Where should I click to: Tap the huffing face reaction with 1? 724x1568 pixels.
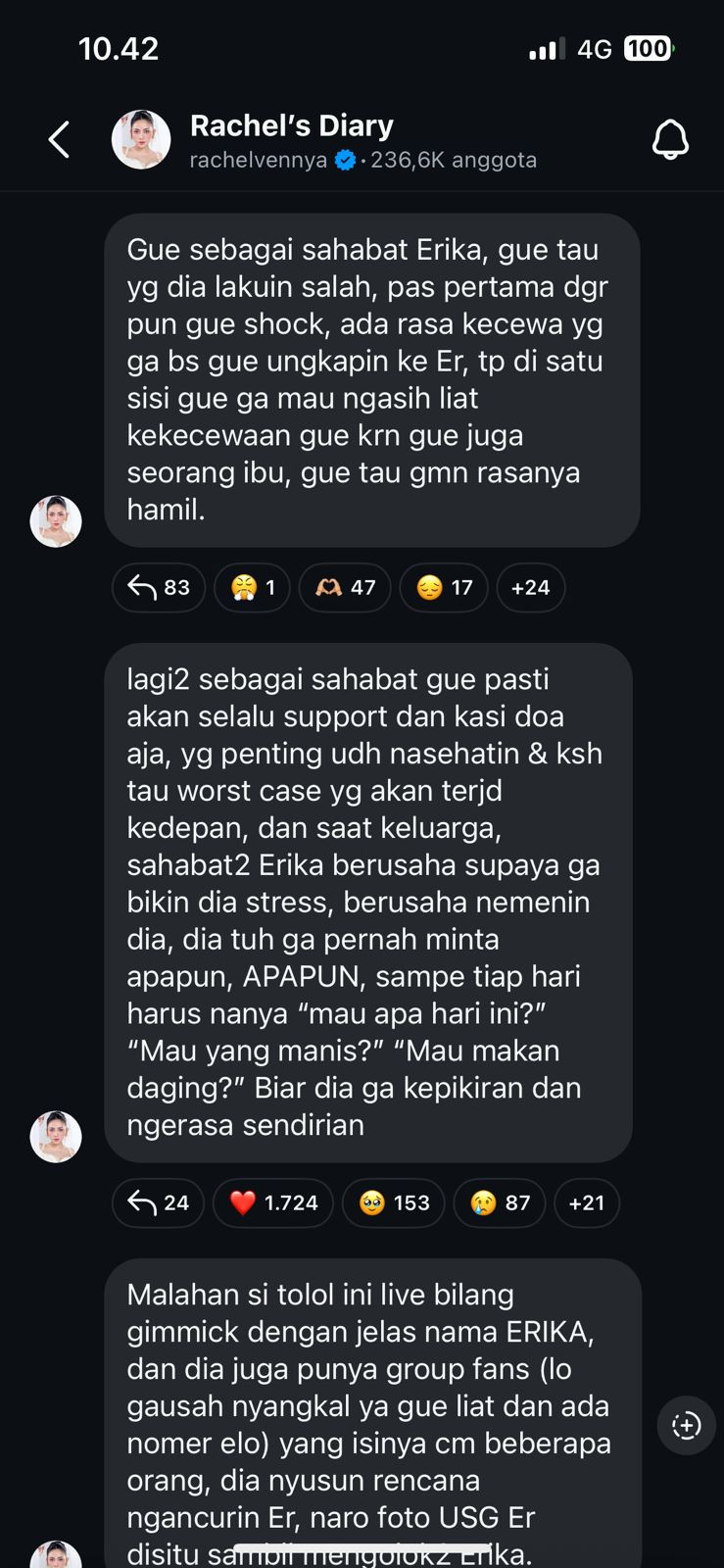[x=253, y=587]
